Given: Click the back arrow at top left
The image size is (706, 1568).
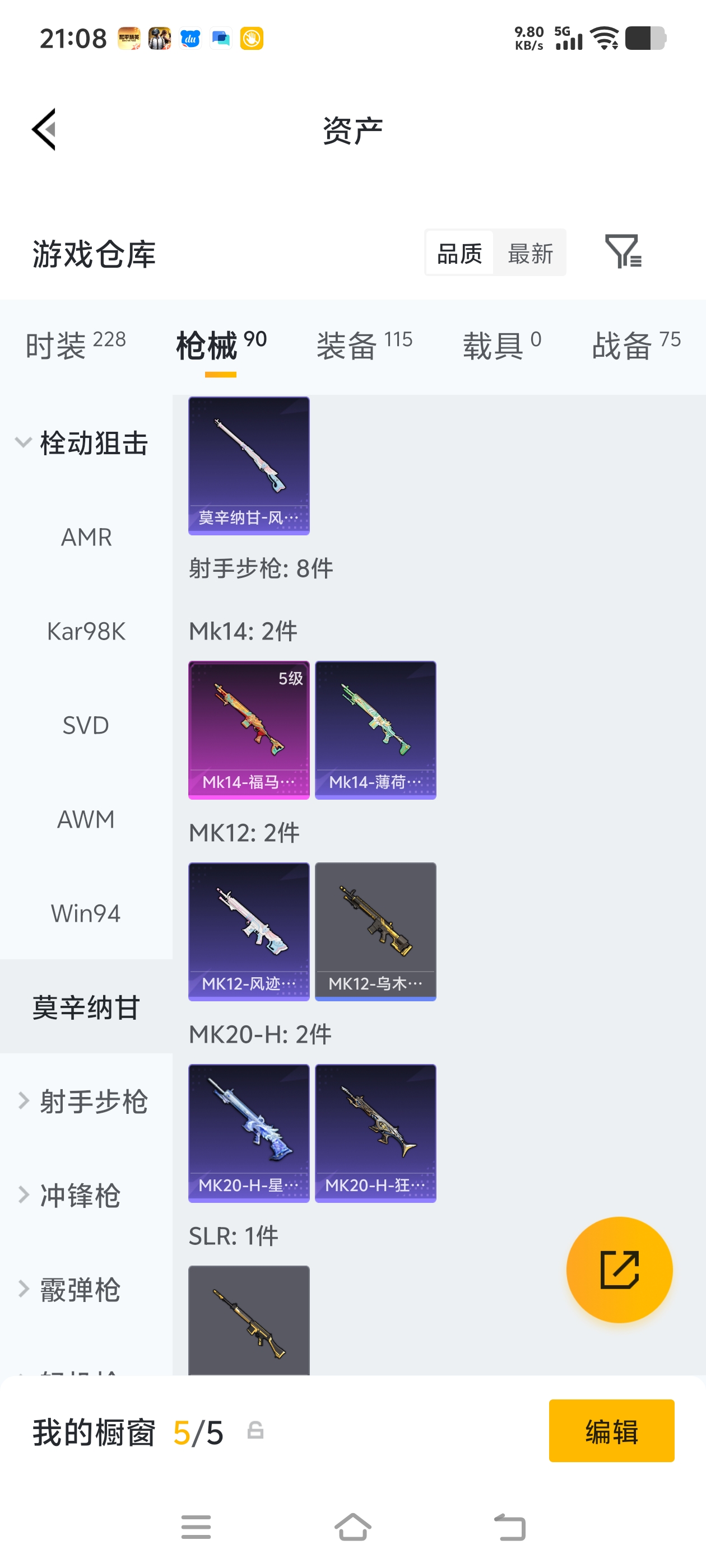Looking at the screenshot, I should (x=43, y=130).
